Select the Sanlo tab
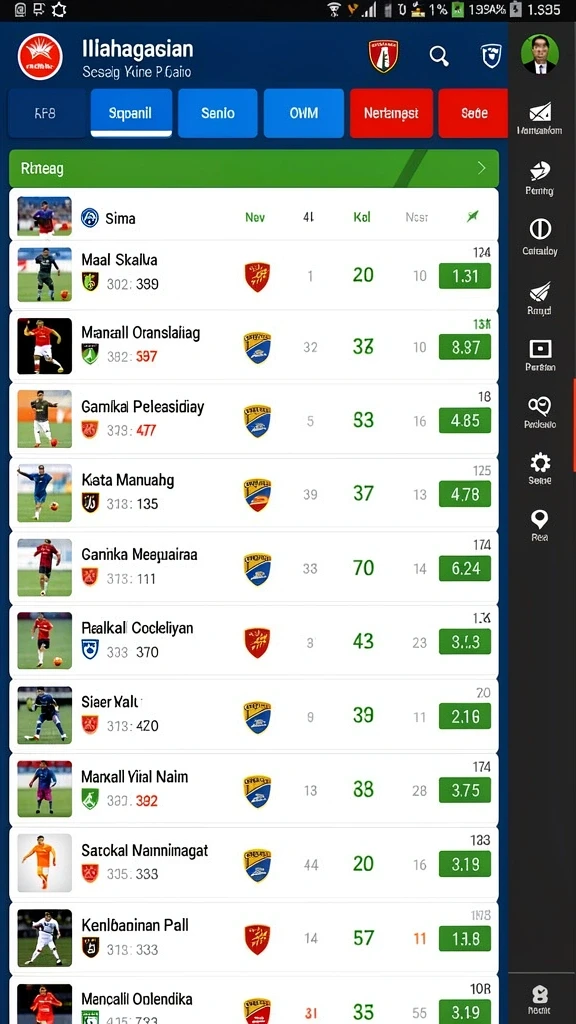 tap(217, 113)
